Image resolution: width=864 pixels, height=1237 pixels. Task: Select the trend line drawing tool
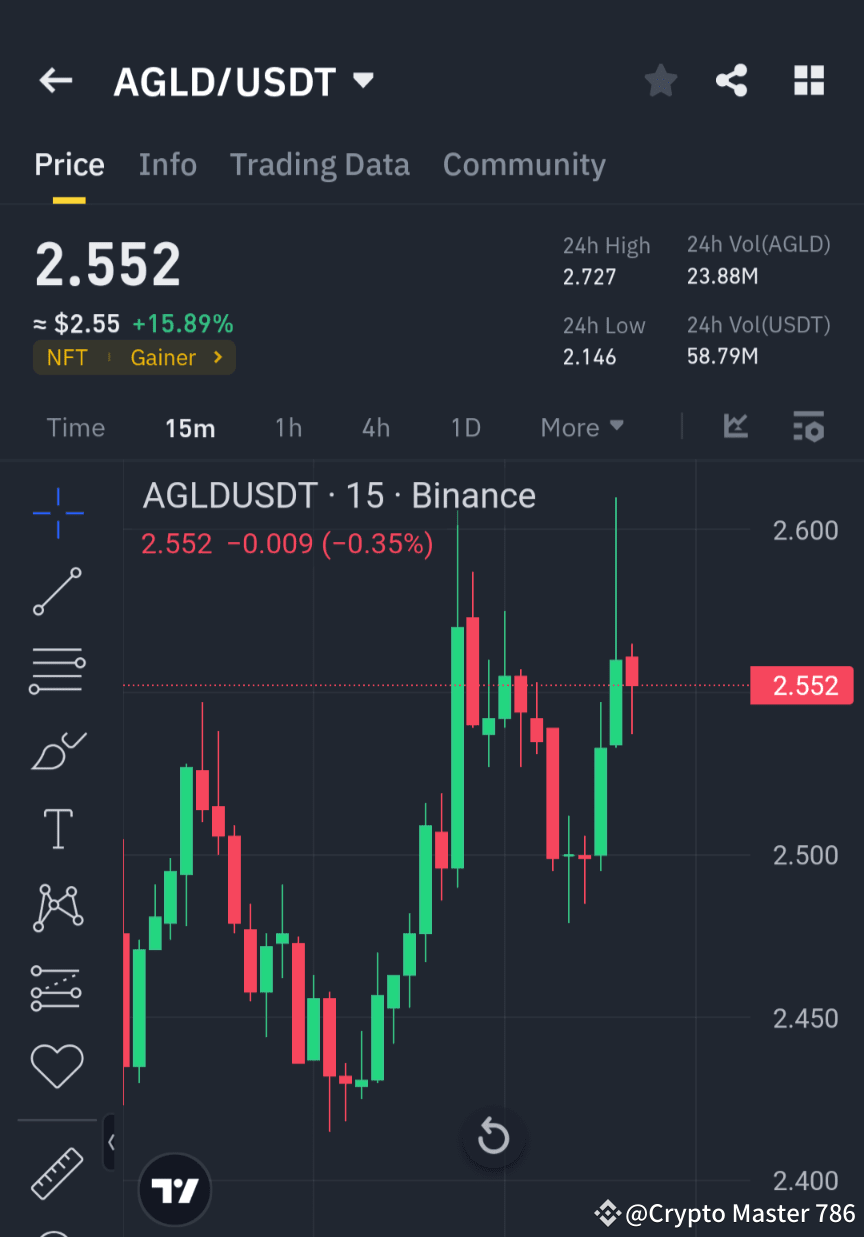(x=57, y=591)
